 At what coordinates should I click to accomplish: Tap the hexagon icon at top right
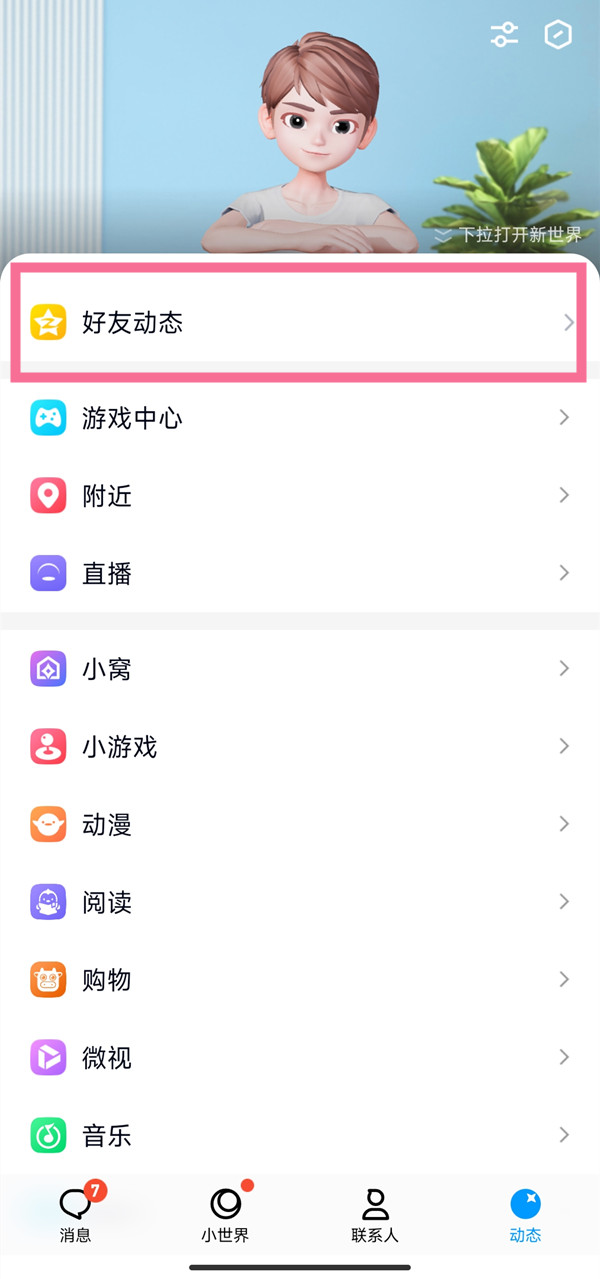[558, 36]
